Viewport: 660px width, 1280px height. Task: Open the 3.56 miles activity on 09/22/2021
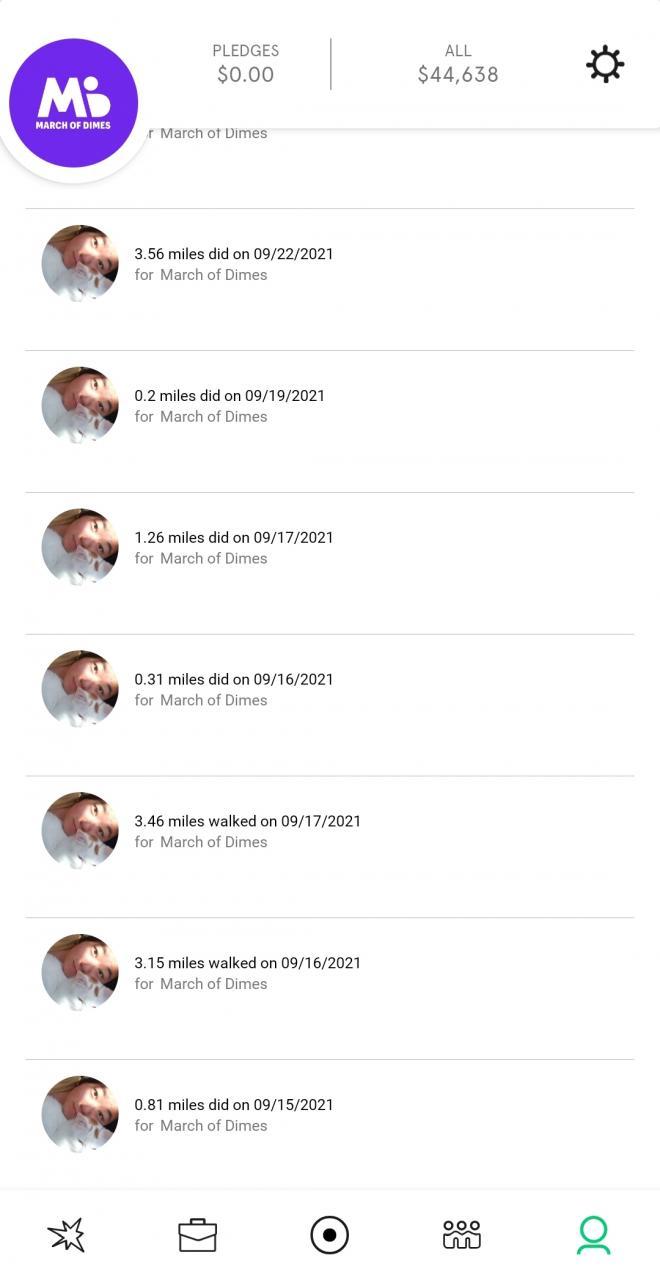click(233, 264)
